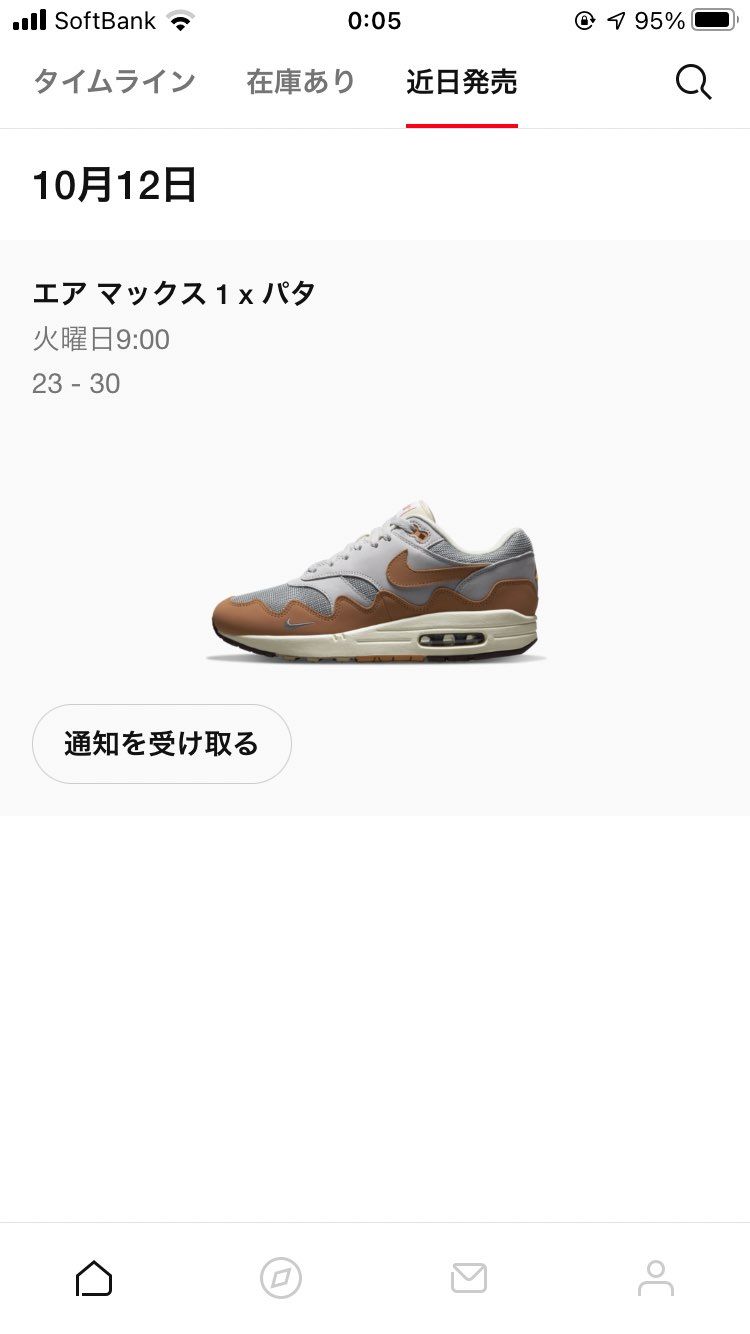
Task: Tap the 10月12日 date header
Action: click(113, 185)
